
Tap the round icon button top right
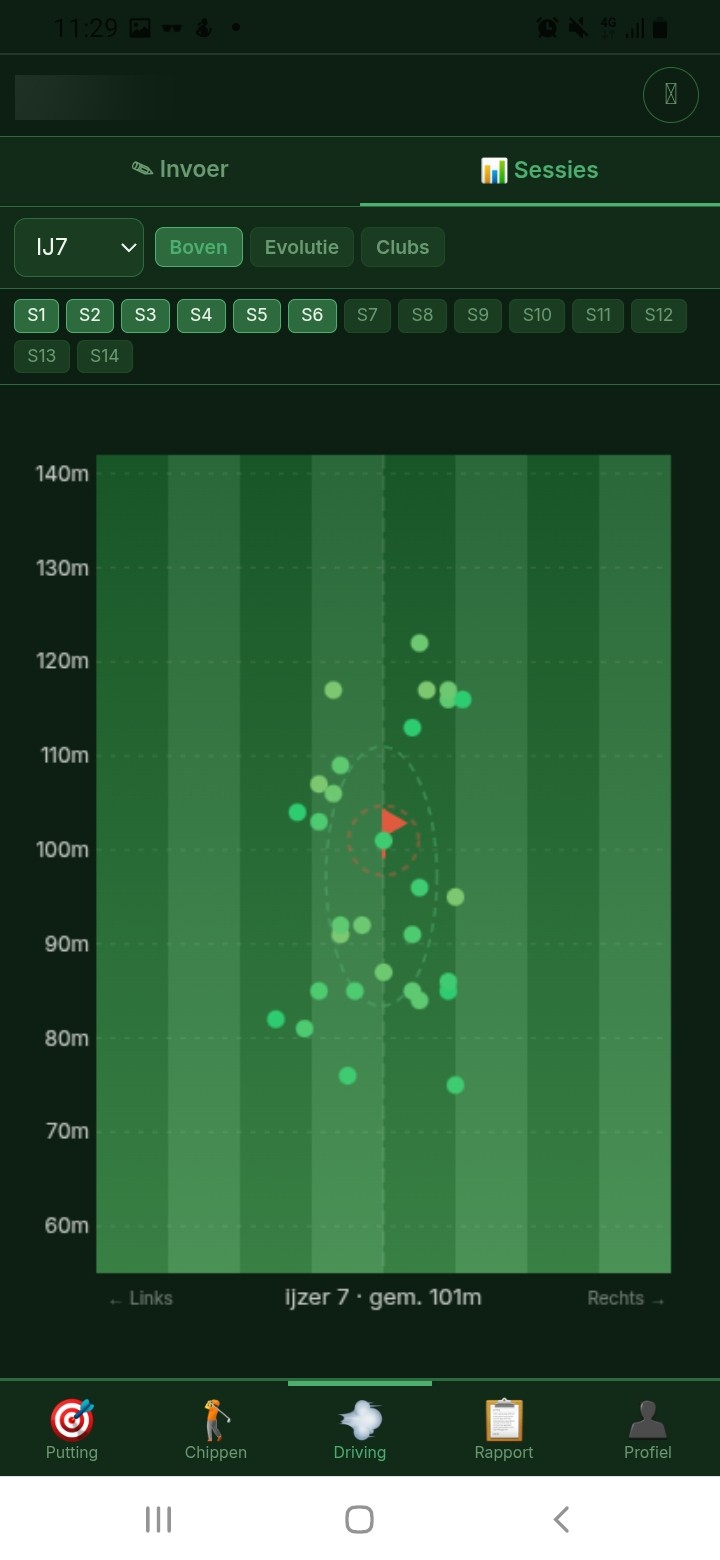click(670, 95)
